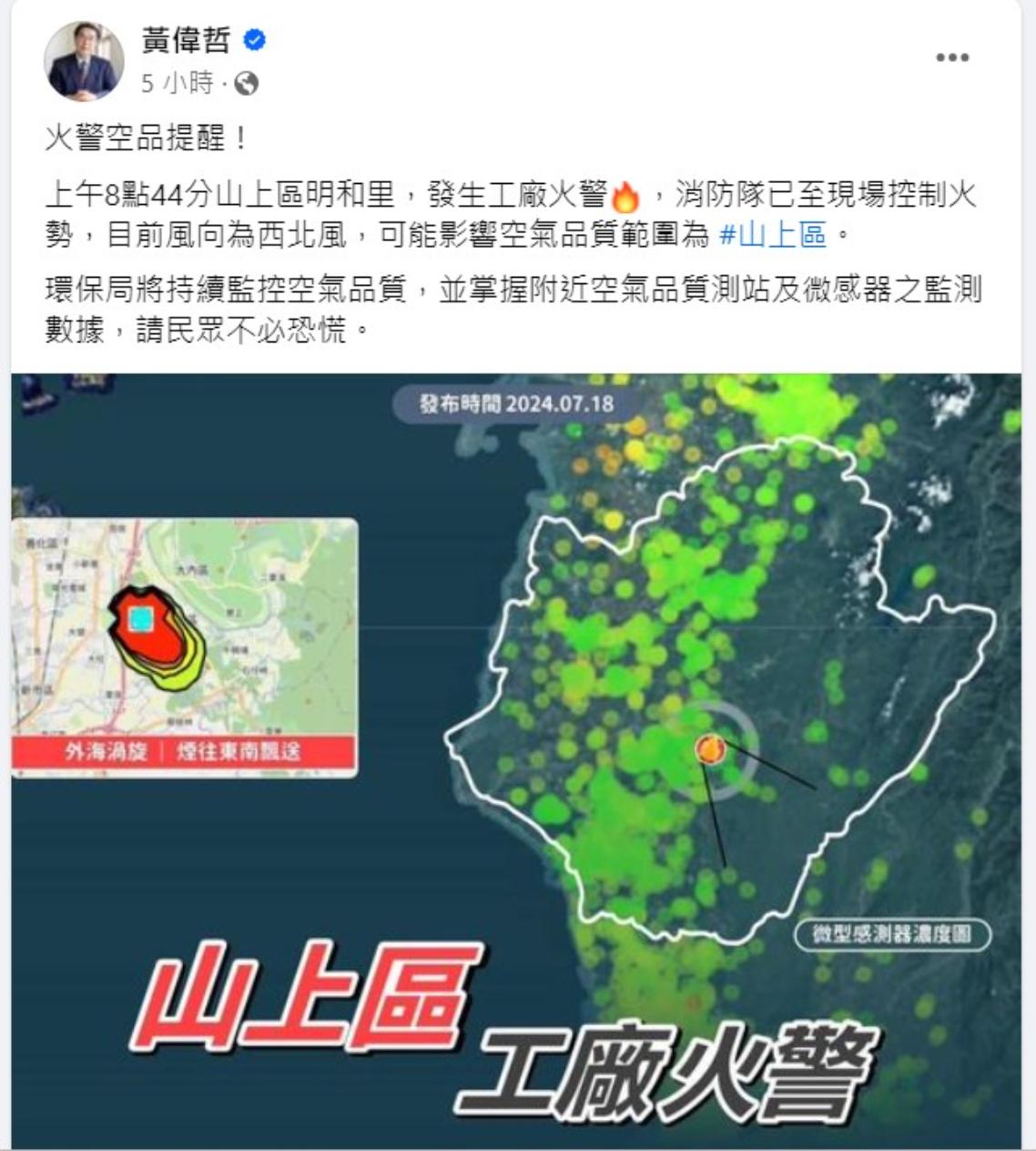Open the #山上區 hashtag
Viewport: 1036px width, 1151px height.
[x=772, y=236]
